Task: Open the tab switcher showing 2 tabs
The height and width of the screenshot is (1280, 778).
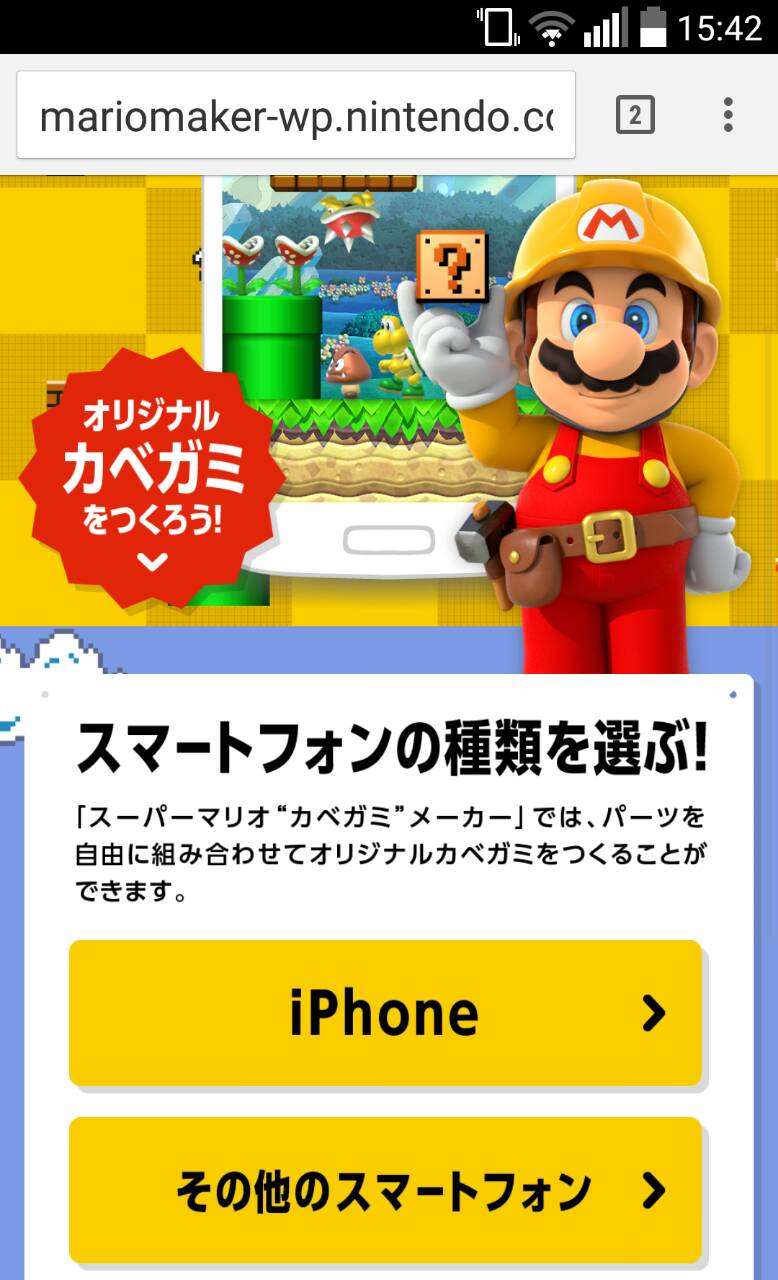Action: click(x=634, y=116)
